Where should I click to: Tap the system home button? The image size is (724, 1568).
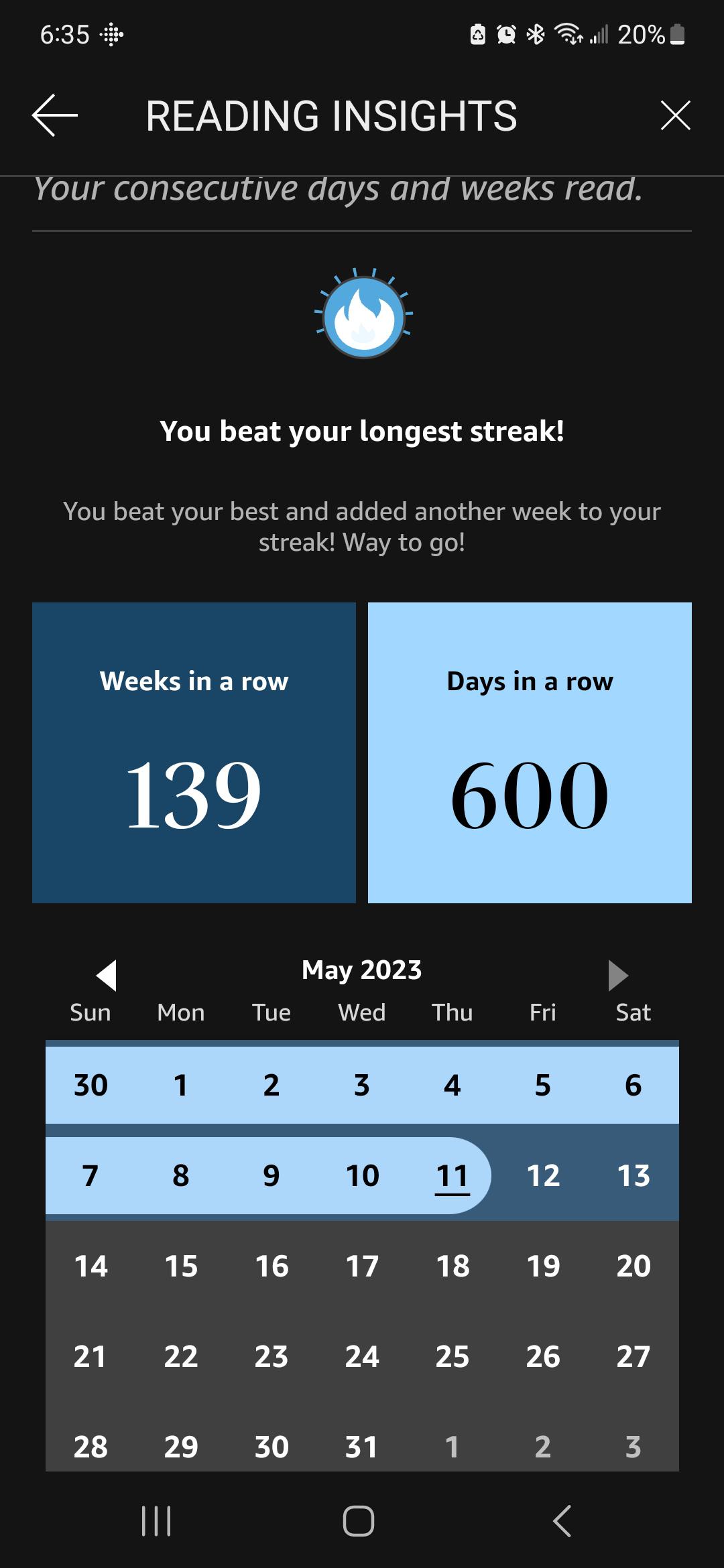[359, 1520]
